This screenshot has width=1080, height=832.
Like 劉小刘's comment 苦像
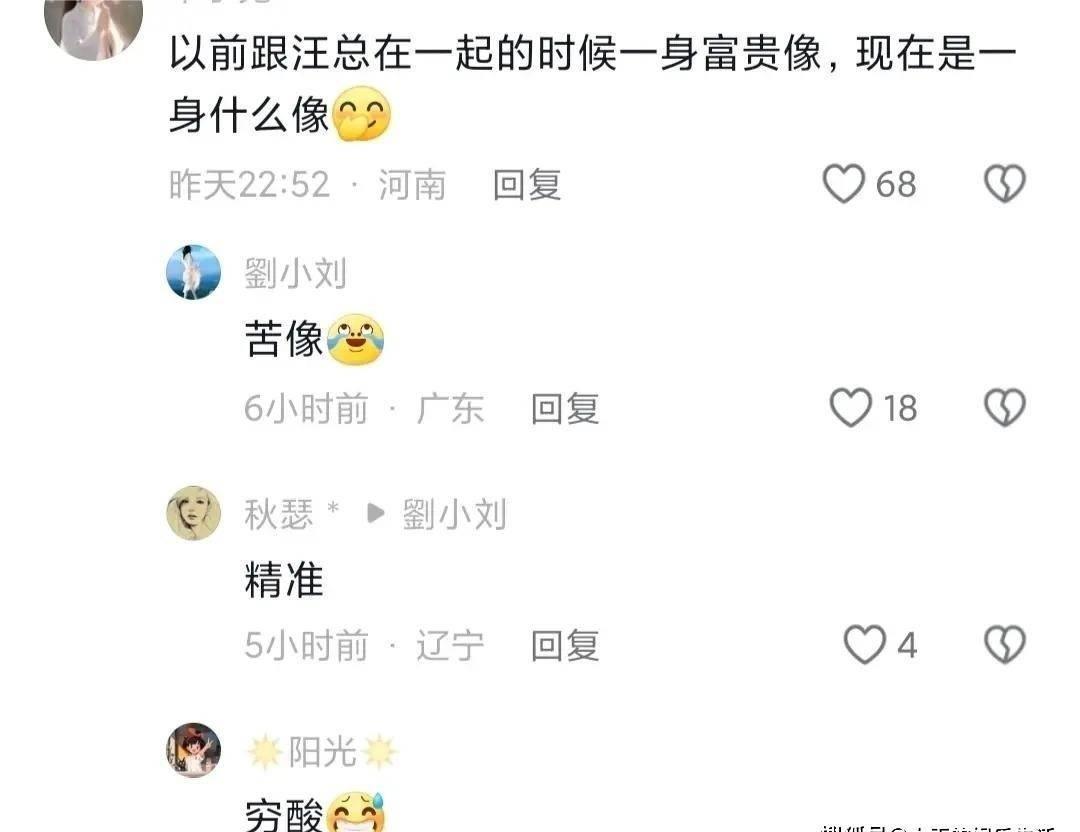[851, 408]
